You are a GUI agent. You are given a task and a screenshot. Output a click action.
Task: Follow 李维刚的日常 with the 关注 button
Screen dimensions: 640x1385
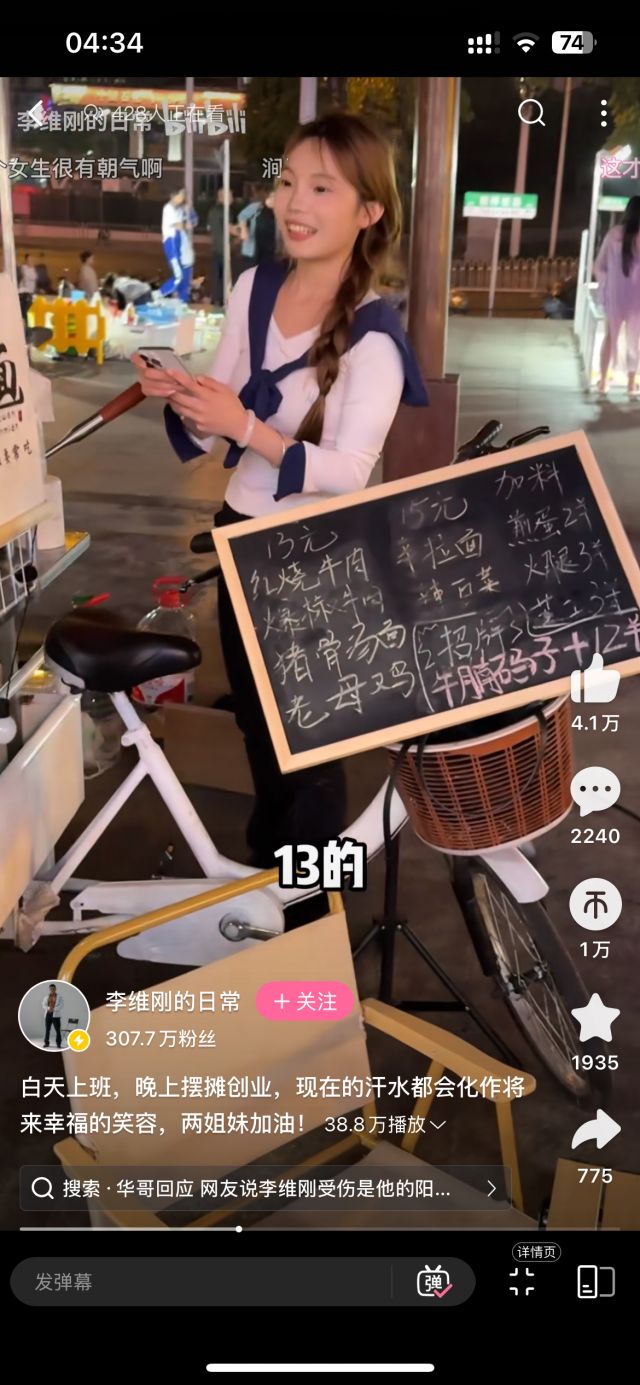304,1001
